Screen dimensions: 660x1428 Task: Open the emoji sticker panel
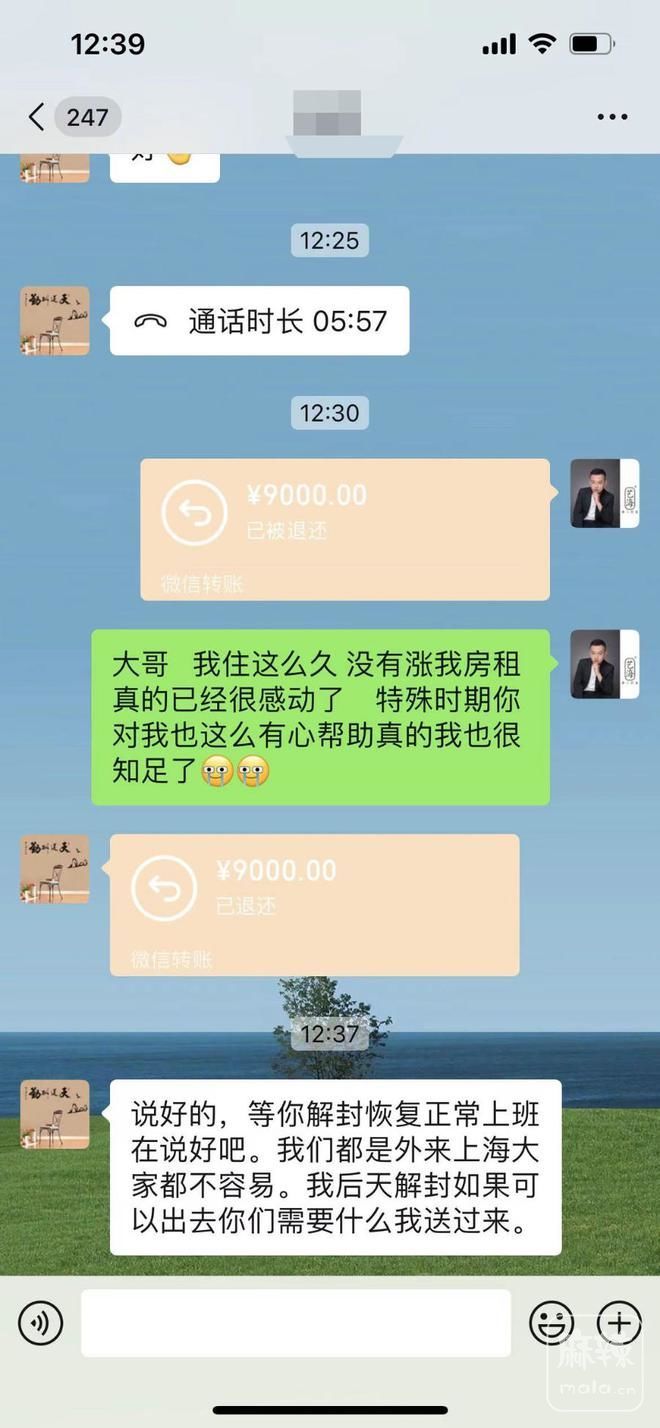551,1323
